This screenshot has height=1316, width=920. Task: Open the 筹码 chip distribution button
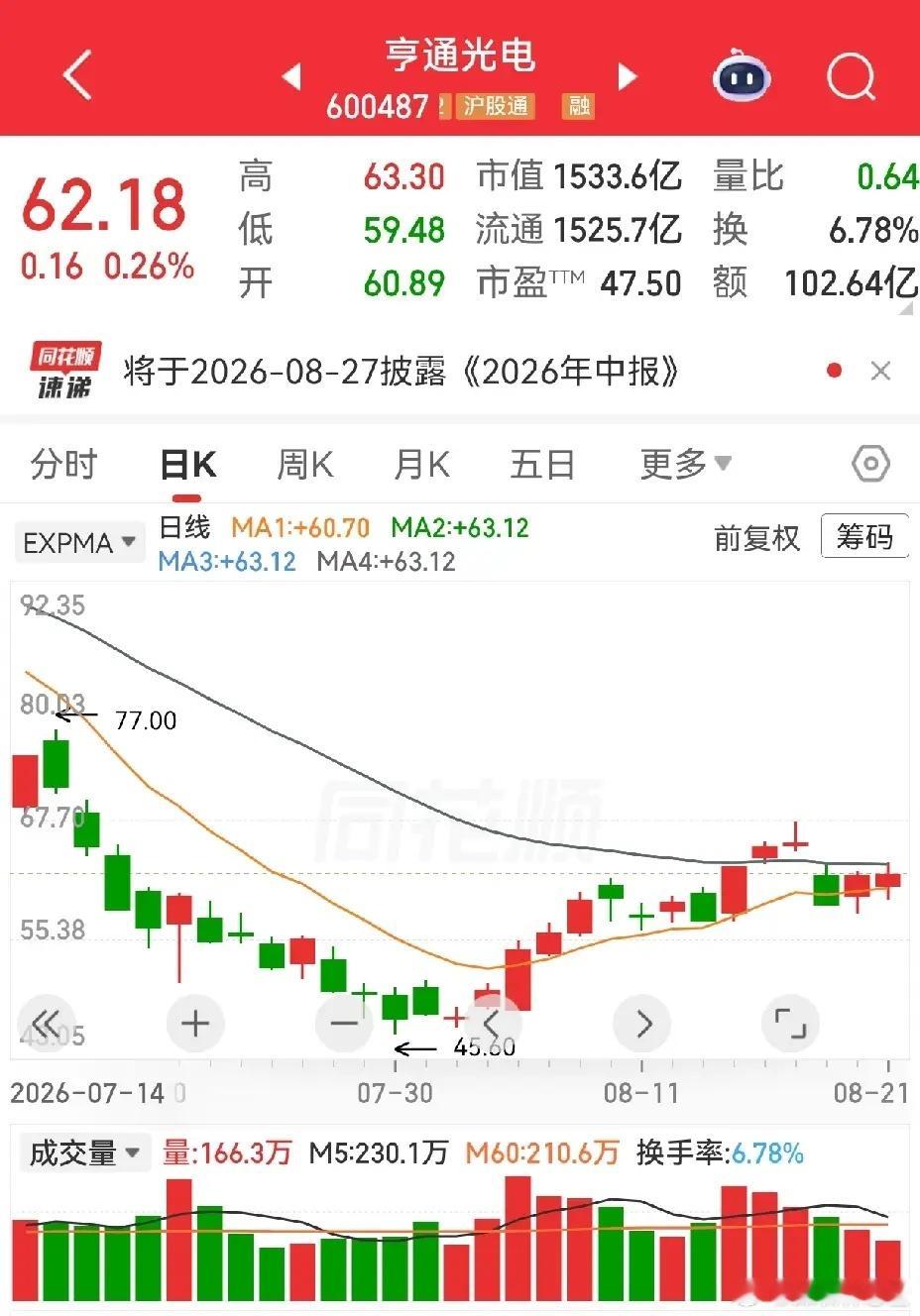864,536
